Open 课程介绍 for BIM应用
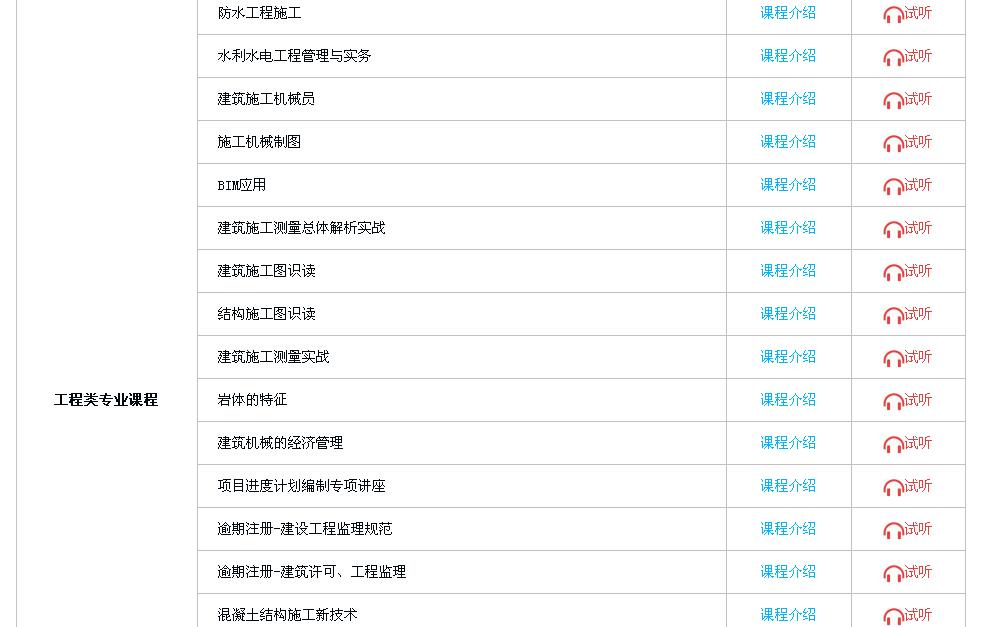The width and height of the screenshot is (990, 627). coord(788,185)
